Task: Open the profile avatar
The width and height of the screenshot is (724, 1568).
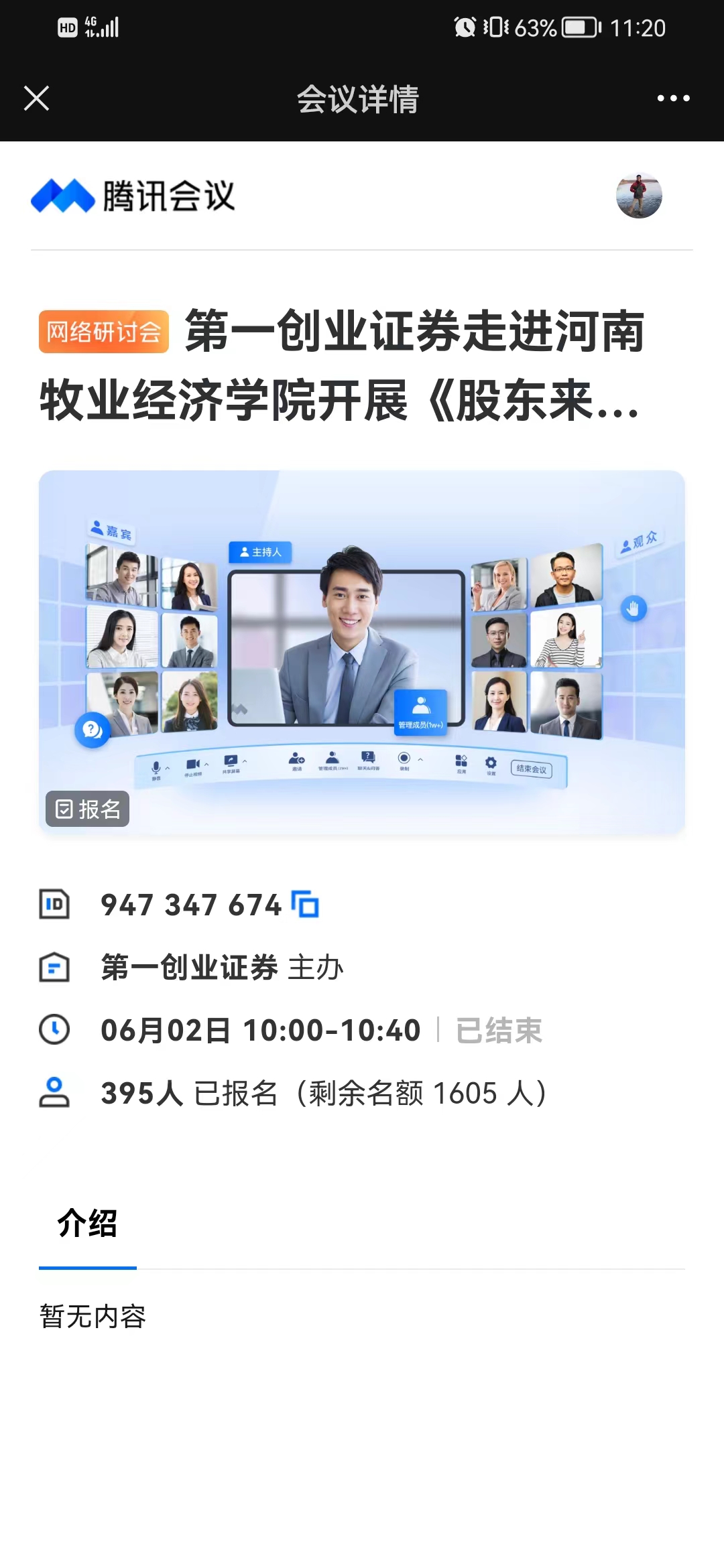Action: coord(639,196)
